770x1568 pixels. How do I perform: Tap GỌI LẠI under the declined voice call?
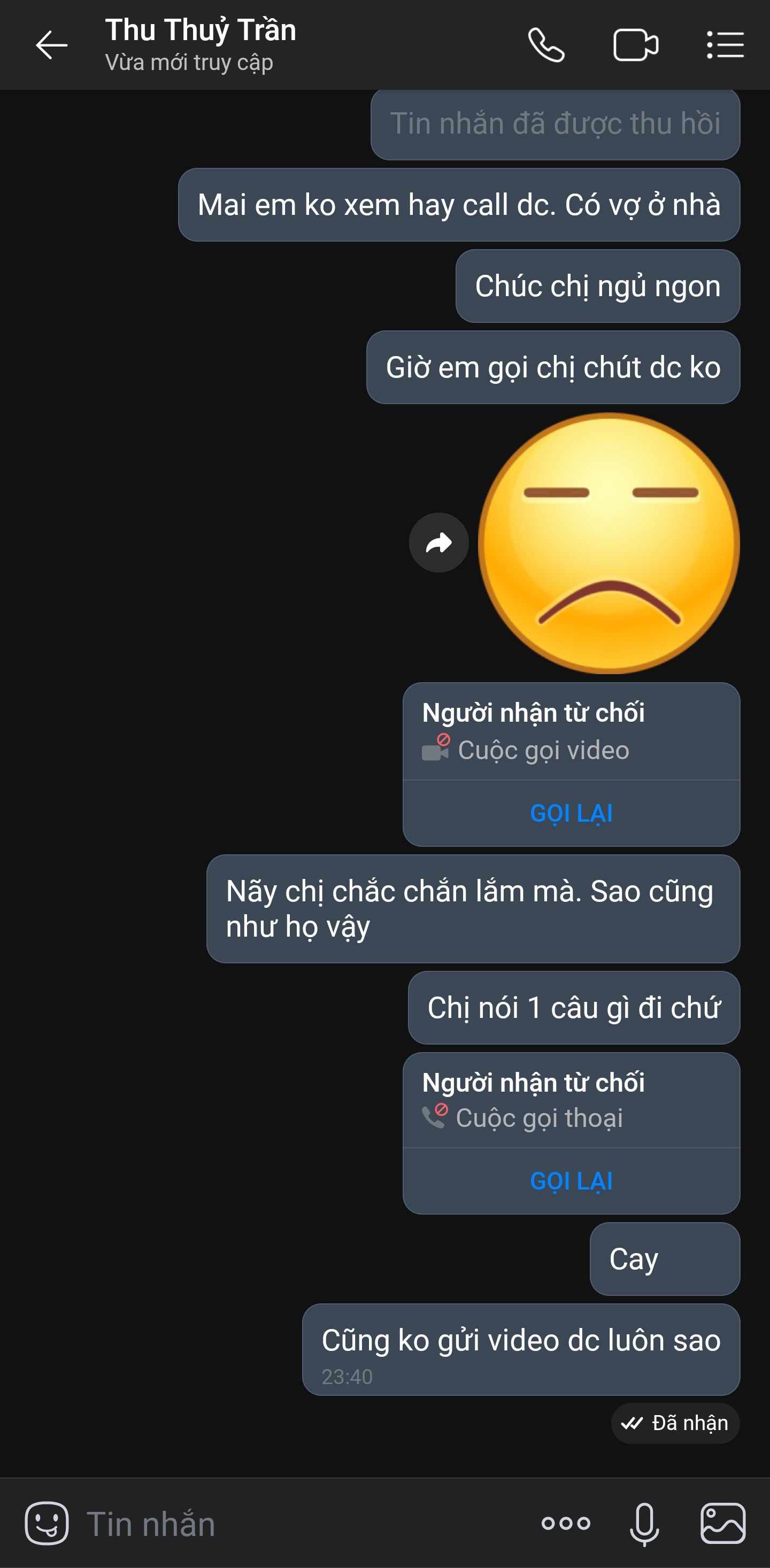pyautogui.click(x=571, y=1181)
